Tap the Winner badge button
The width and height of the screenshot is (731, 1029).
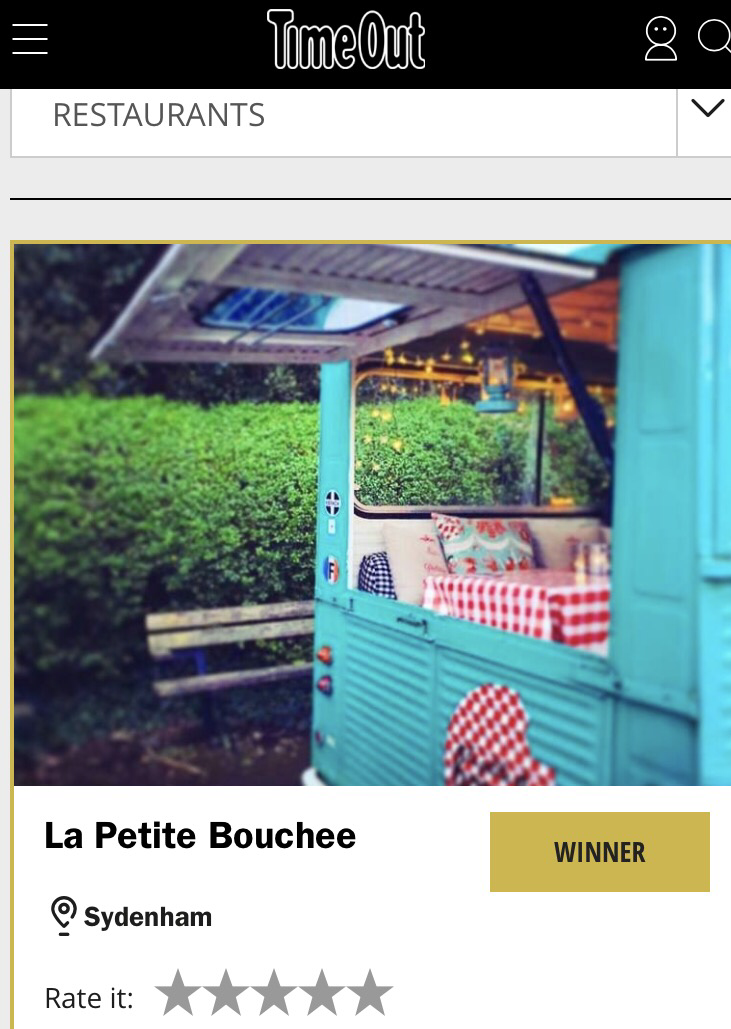tap(599, 852)
